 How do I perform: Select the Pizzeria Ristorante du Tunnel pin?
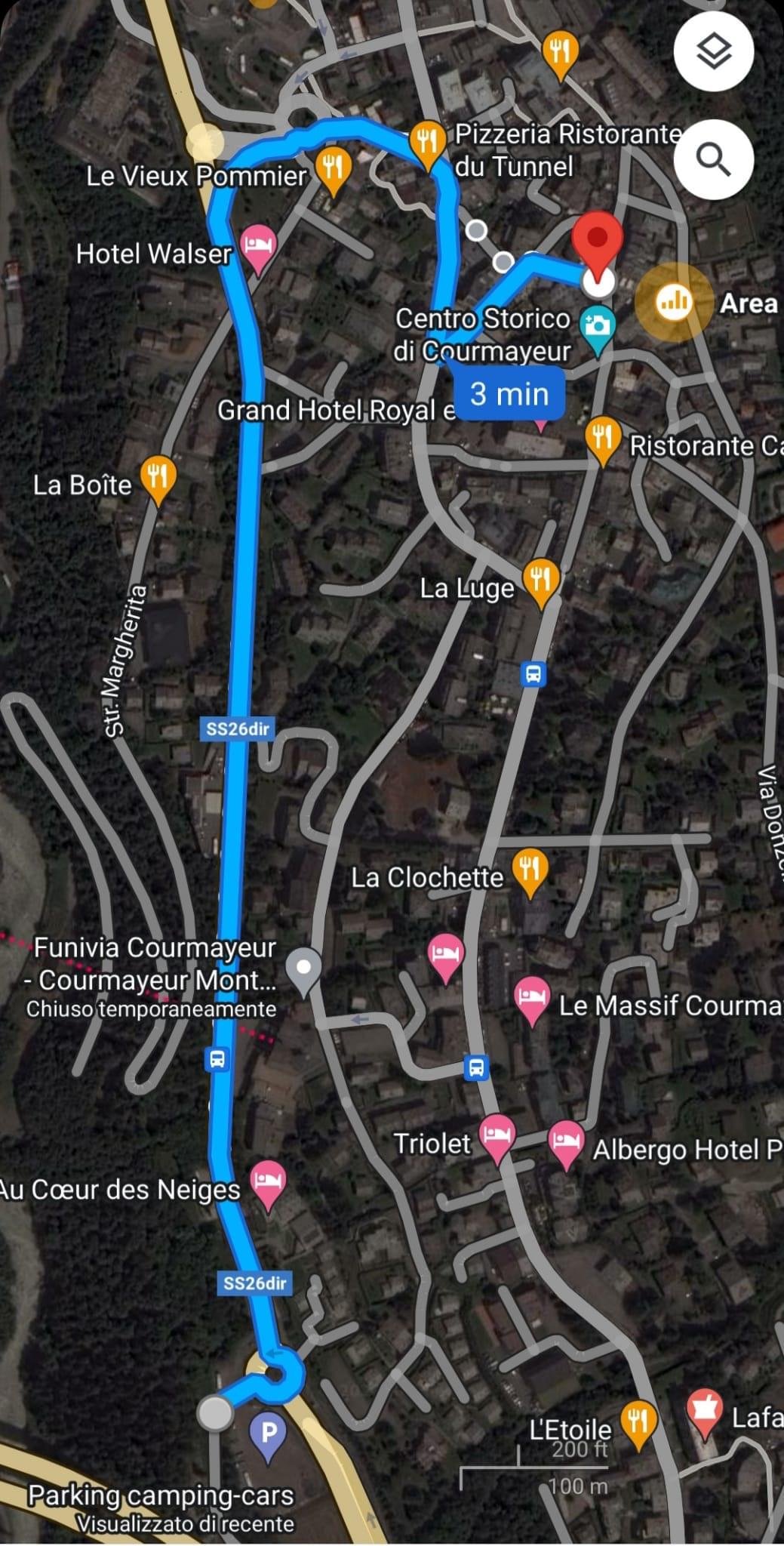click(x=427, y=141)
